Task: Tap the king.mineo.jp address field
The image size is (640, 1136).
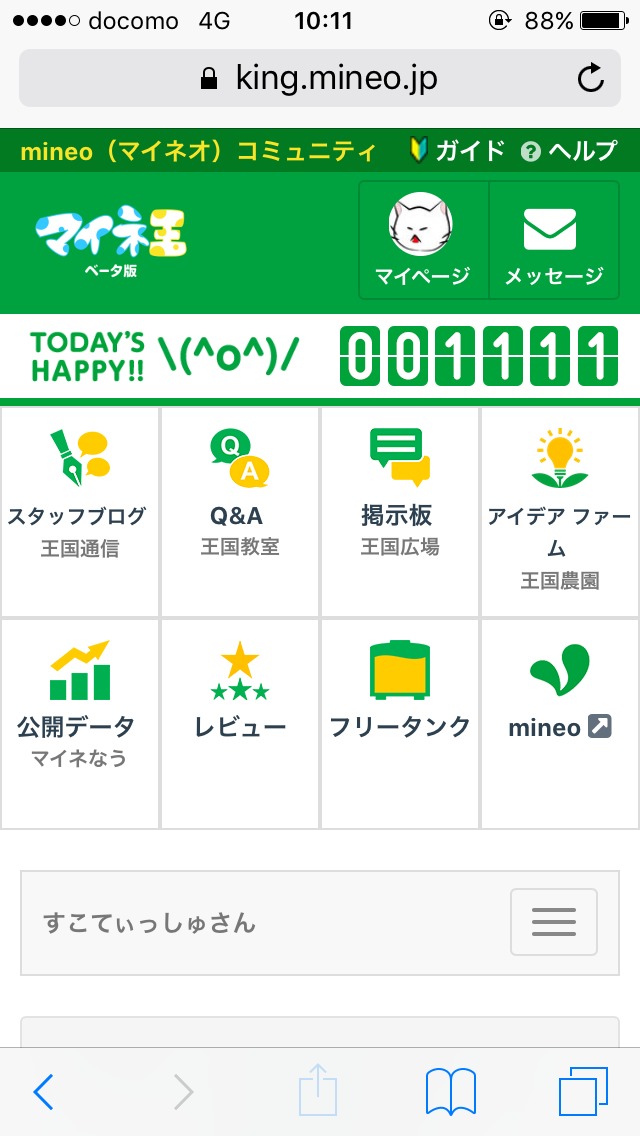Action: [x=320, y=78]
